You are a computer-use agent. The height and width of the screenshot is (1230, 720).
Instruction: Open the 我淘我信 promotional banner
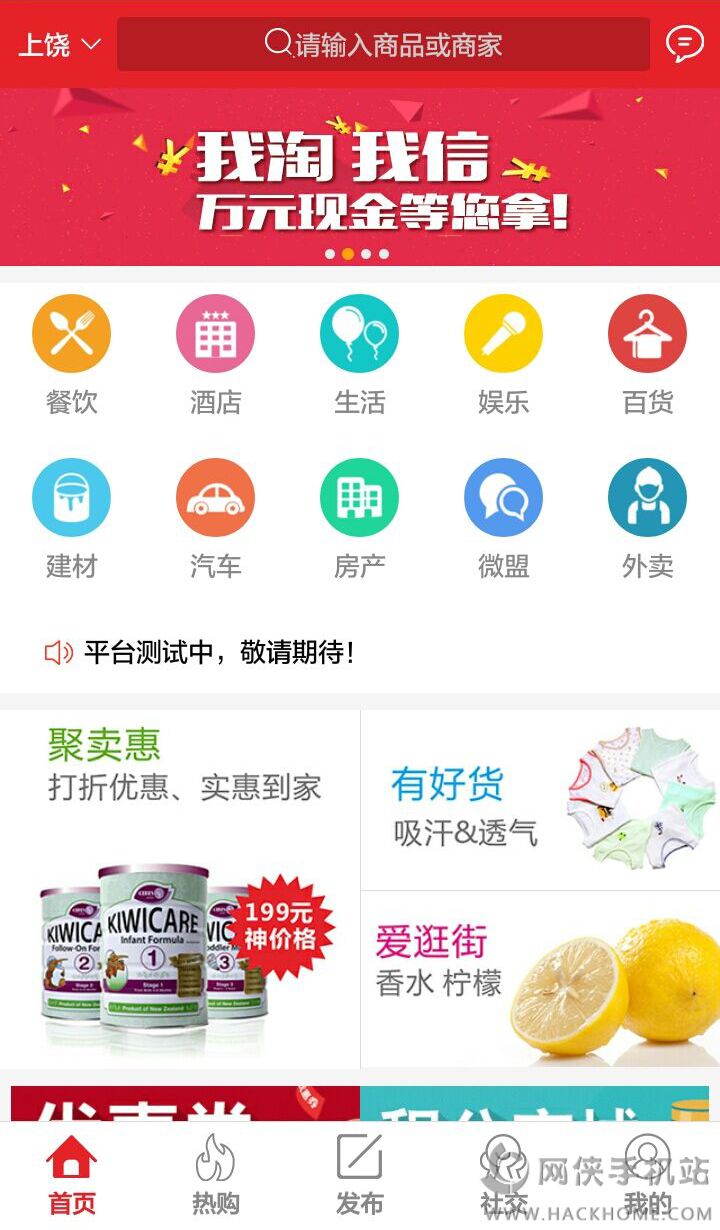[x=360, y=177]
